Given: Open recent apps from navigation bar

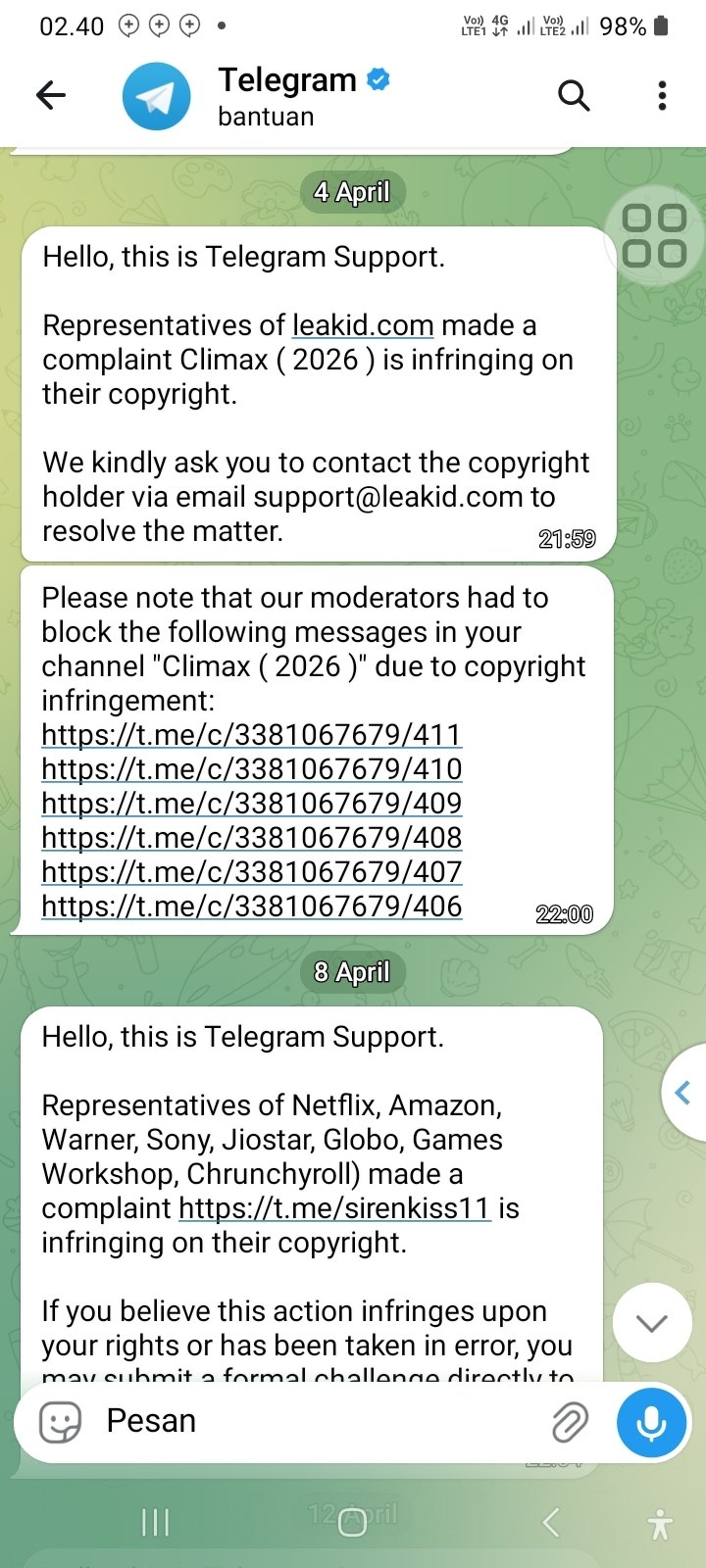Looking at the screenshot, I should pyautogui.click(x=156, y=1522).
